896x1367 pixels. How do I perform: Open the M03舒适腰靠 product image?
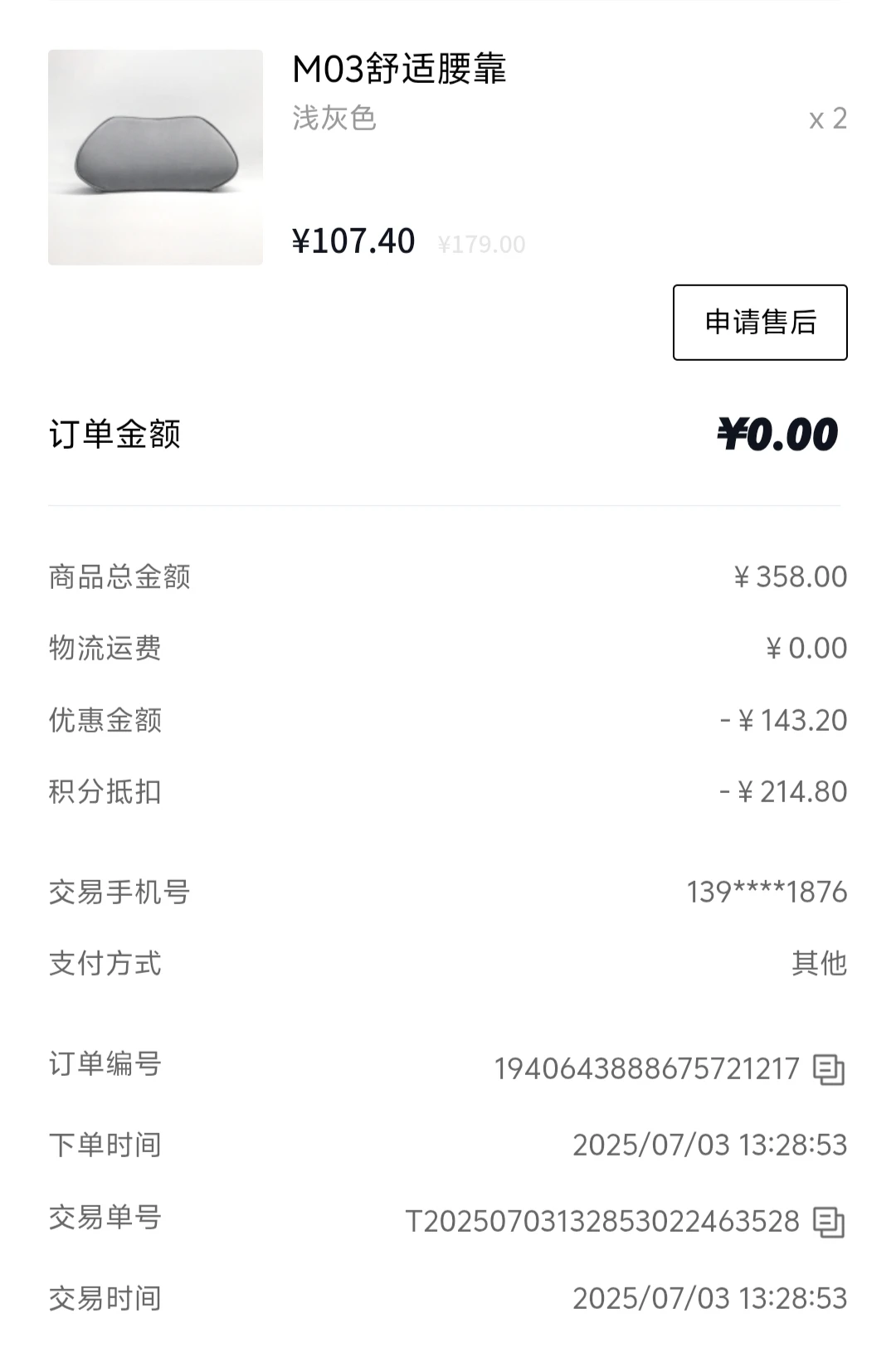tap(155, 158)
